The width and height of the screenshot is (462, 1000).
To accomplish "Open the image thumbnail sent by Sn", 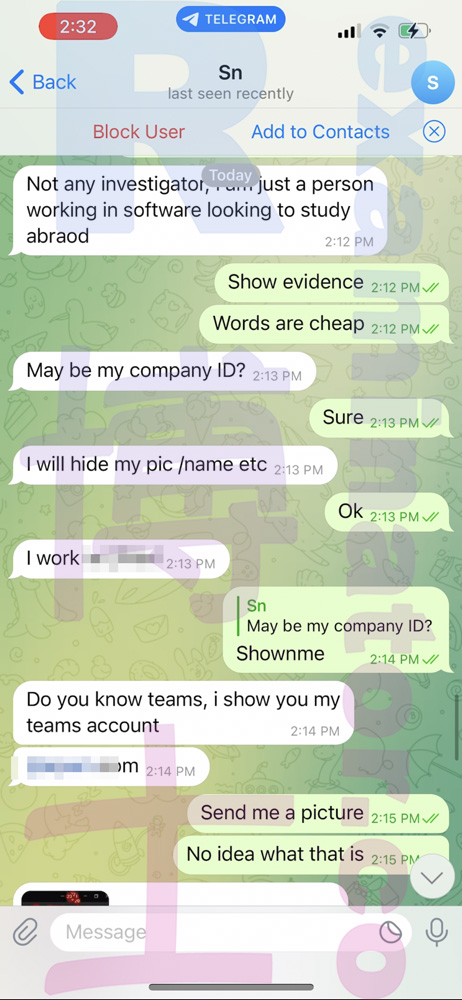I will pyautogui.click(x=65, y=898).
